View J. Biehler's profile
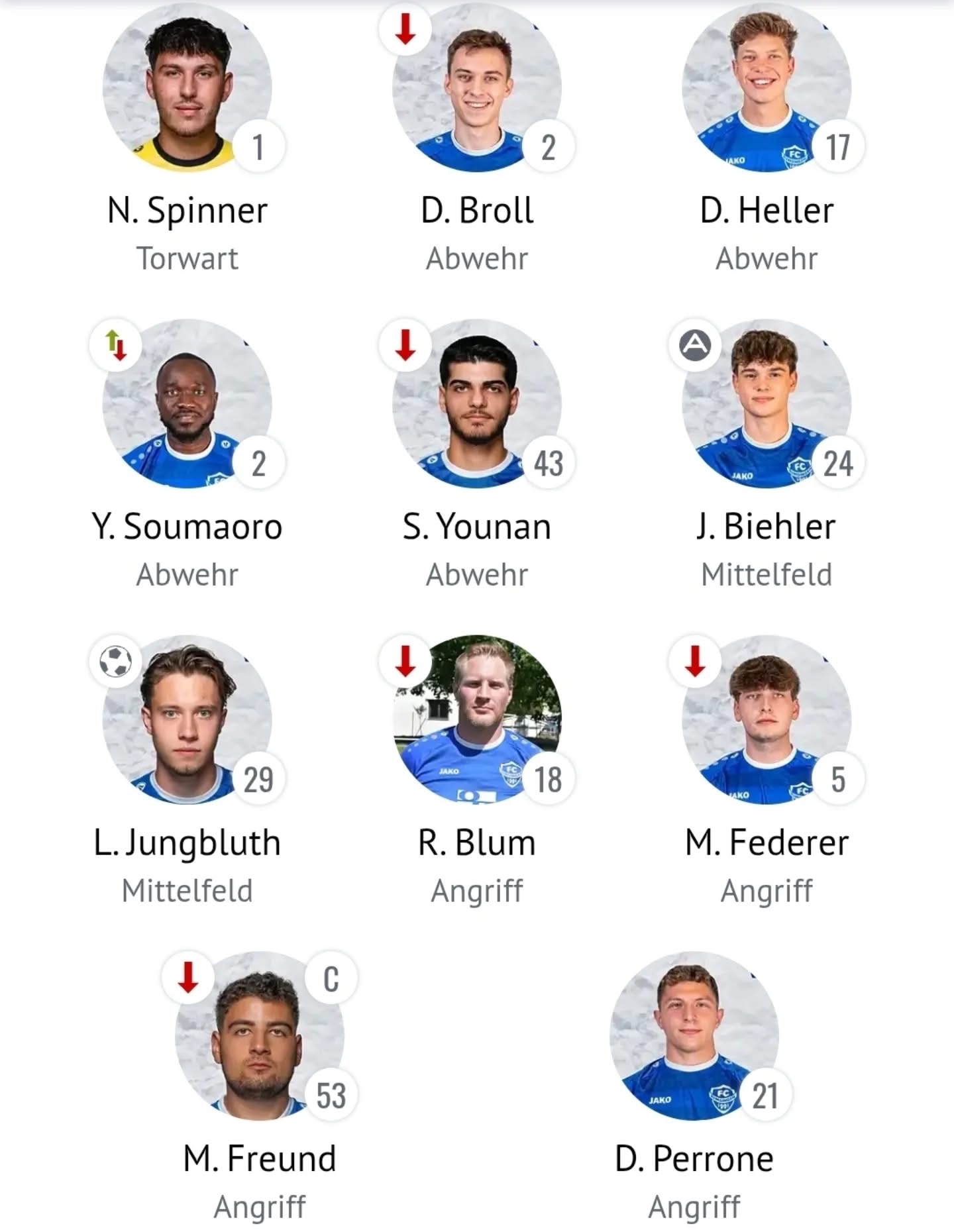 767,404
